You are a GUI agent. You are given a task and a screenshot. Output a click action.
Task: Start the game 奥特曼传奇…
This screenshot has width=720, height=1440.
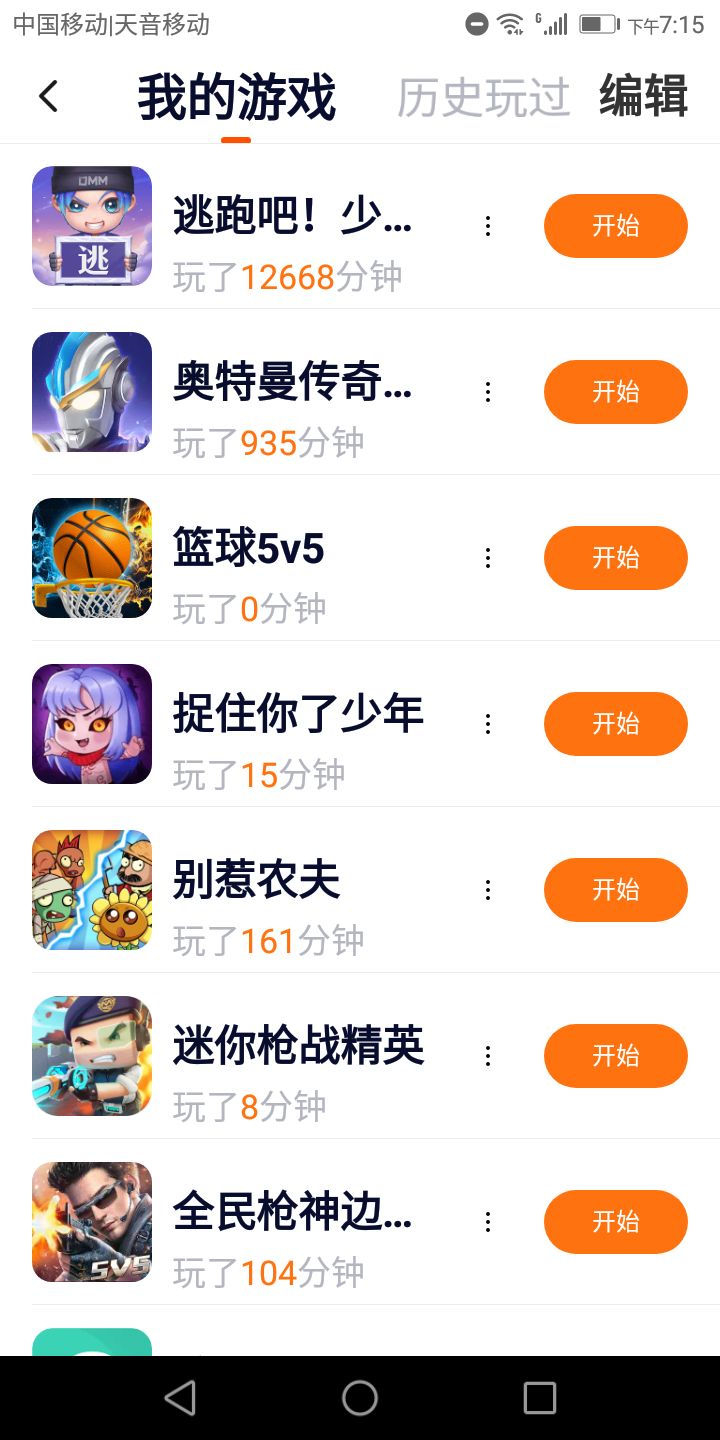click(615, 392)
